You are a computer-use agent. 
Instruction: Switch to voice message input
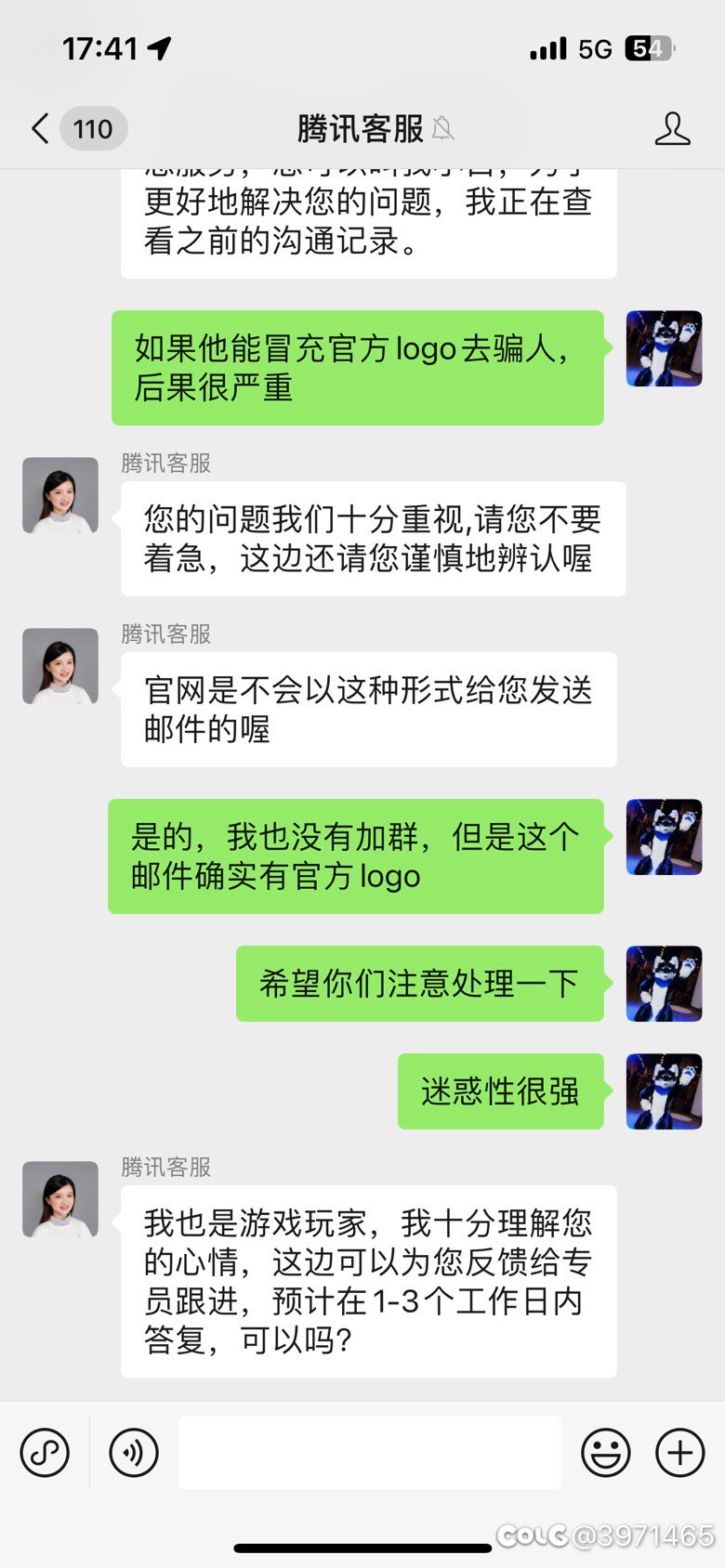pos(134,1452)
